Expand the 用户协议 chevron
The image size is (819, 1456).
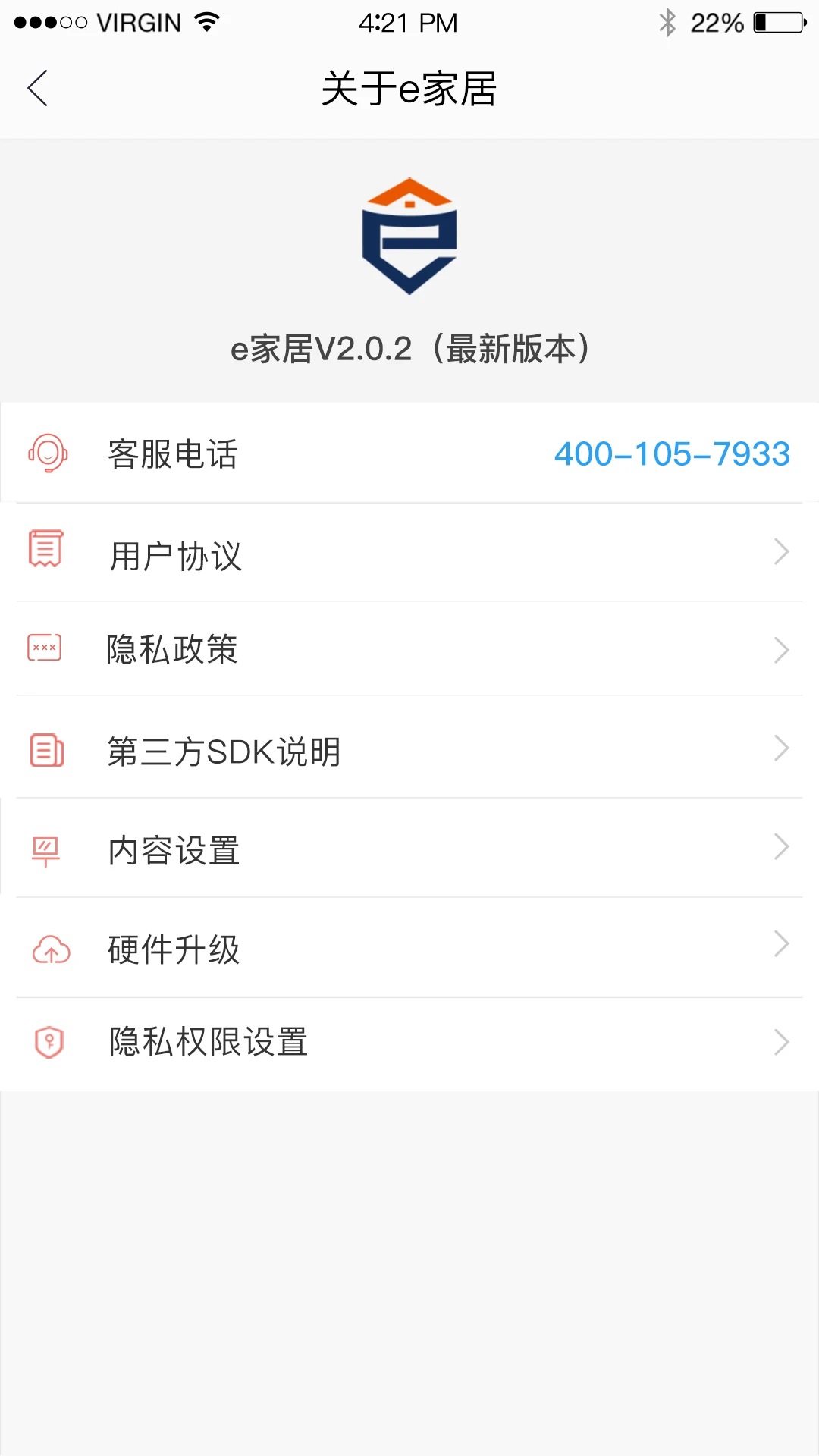pyautogui.click(x=782, y=552)
